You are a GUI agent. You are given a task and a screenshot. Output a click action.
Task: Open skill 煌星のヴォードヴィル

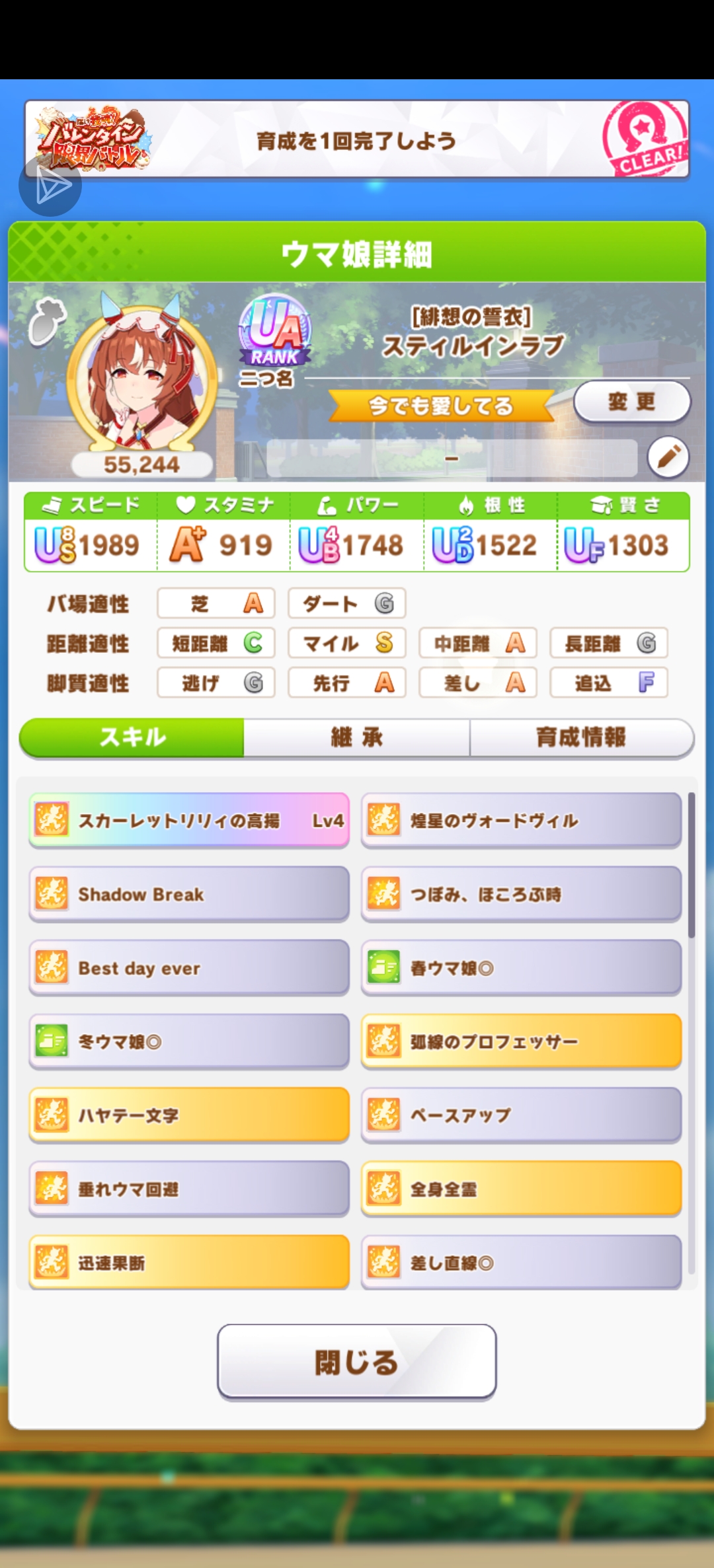[x=521, y=821]
